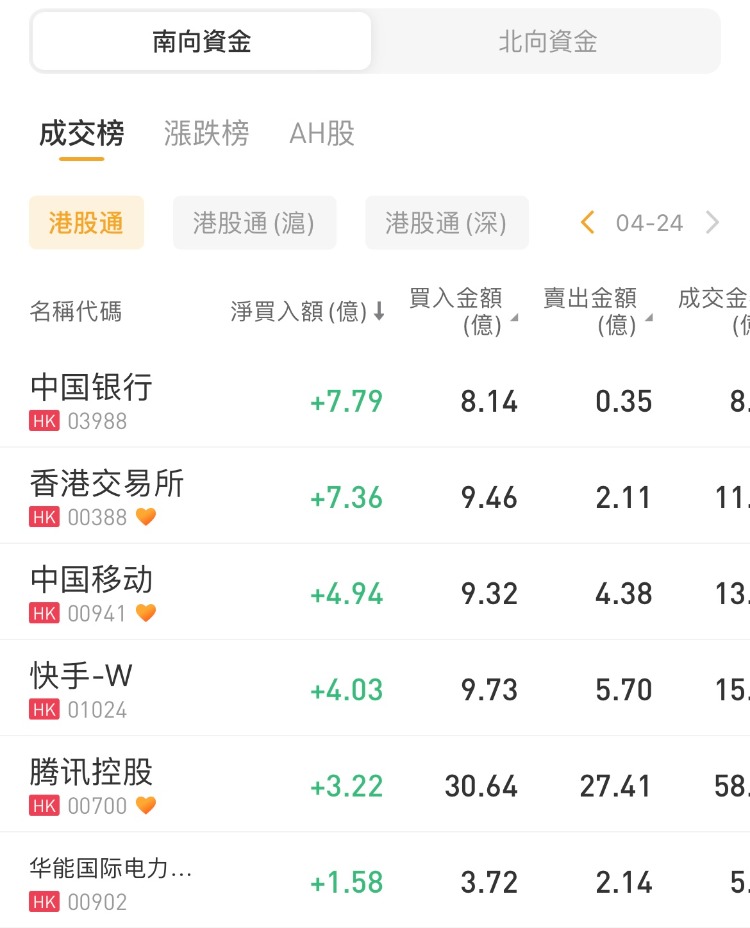Screen dimensions: 750x928
Task: Select the 成交榜 tab
Action: point(81,133)
